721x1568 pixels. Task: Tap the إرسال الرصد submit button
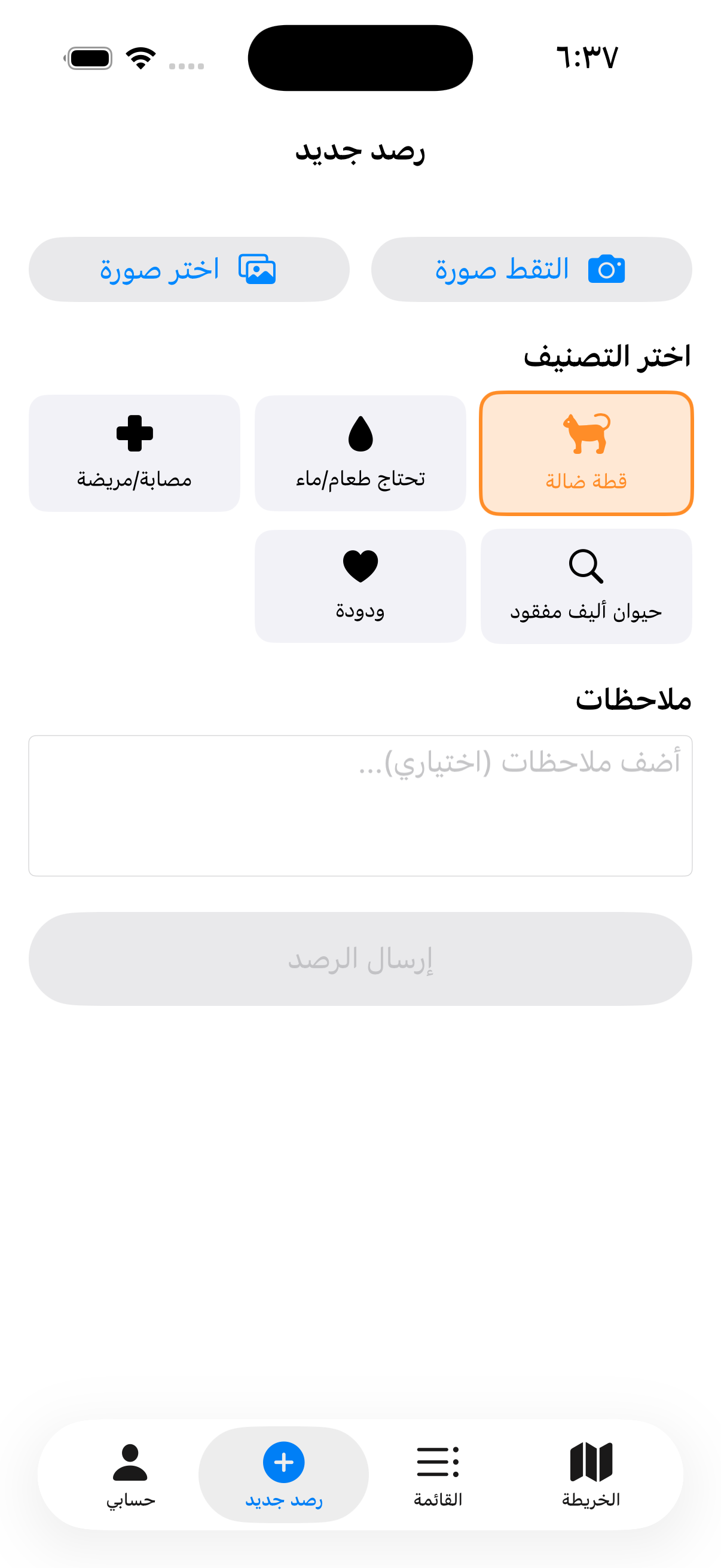pyautogui.click(x=360, y=959)
